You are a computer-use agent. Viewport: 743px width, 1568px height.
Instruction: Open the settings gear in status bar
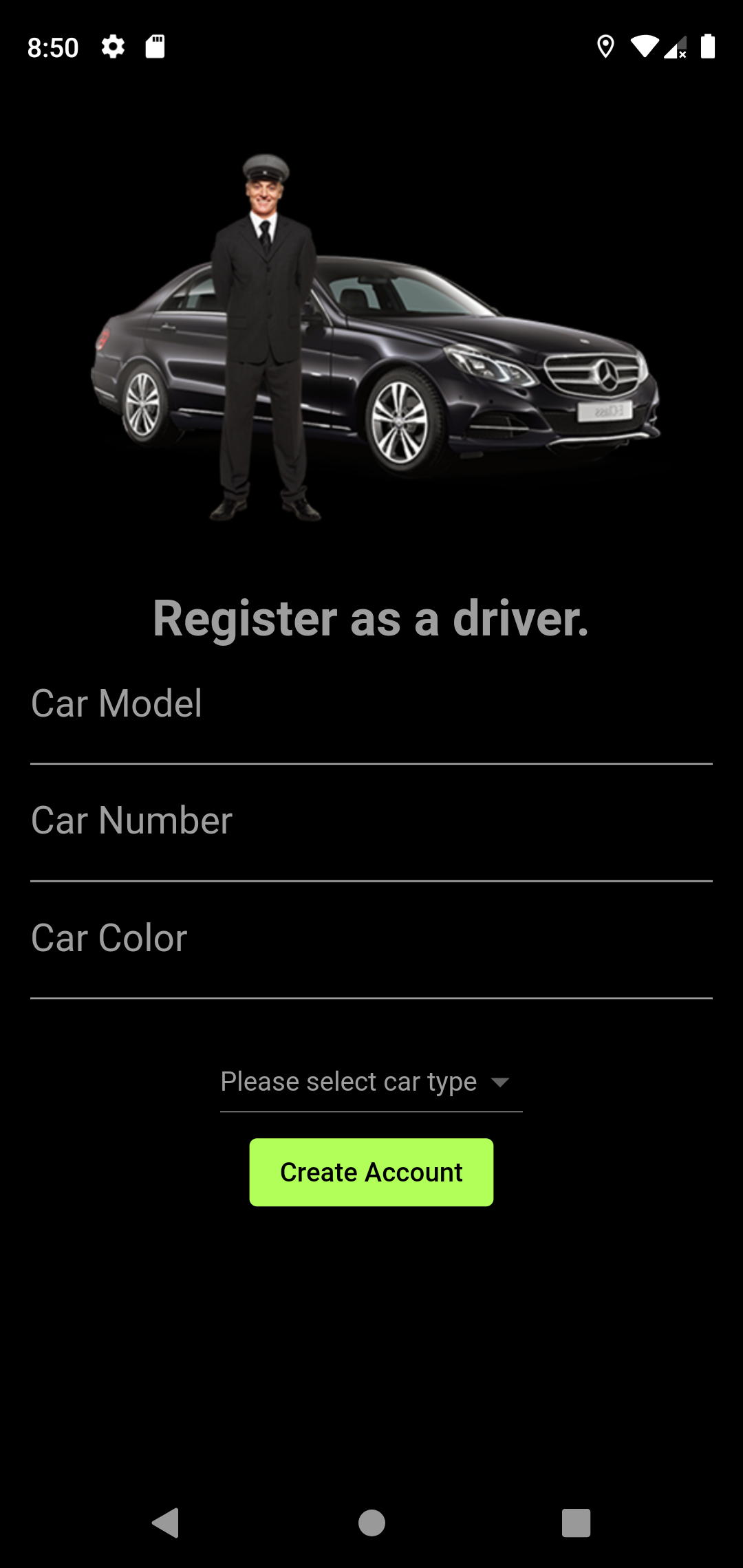112,47
